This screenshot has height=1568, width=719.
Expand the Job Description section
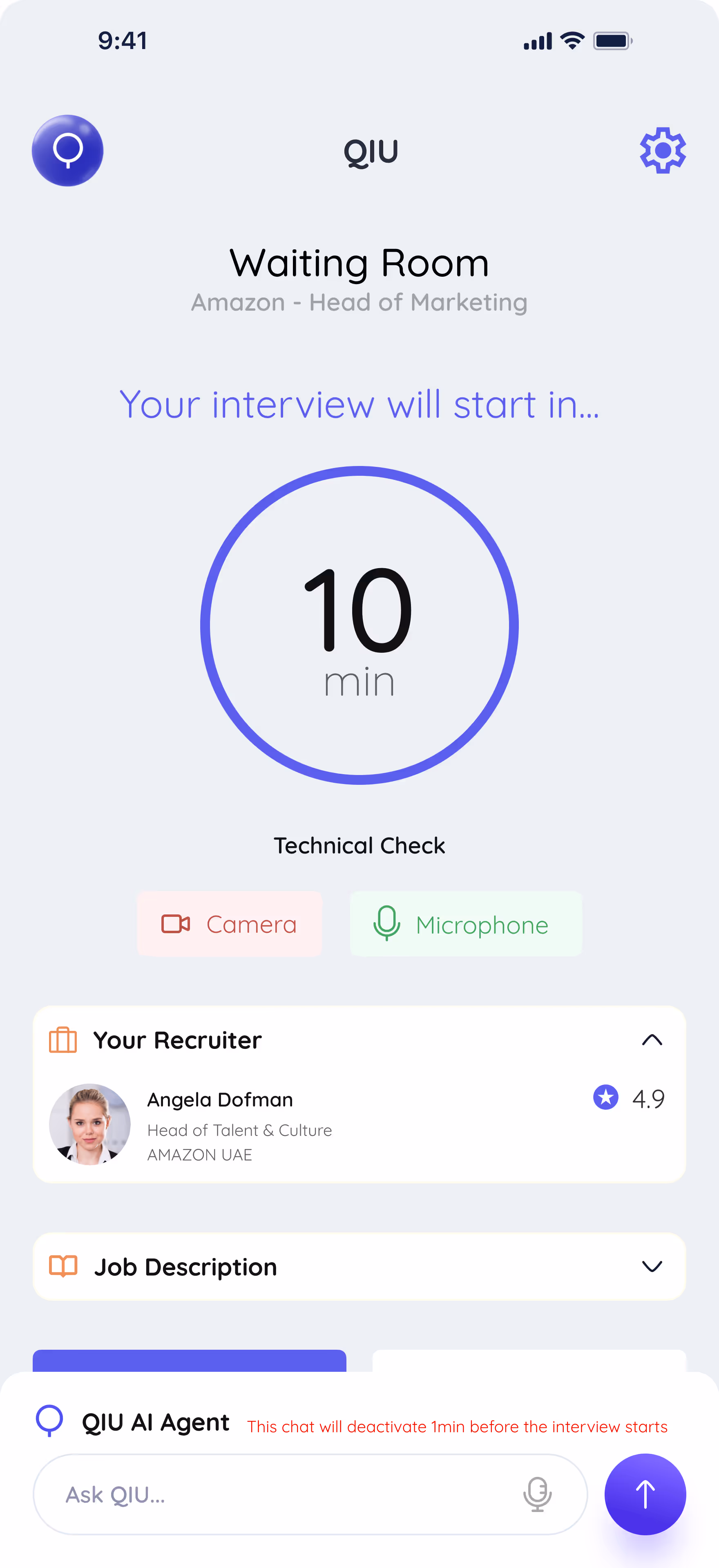tap(652, 1267)
